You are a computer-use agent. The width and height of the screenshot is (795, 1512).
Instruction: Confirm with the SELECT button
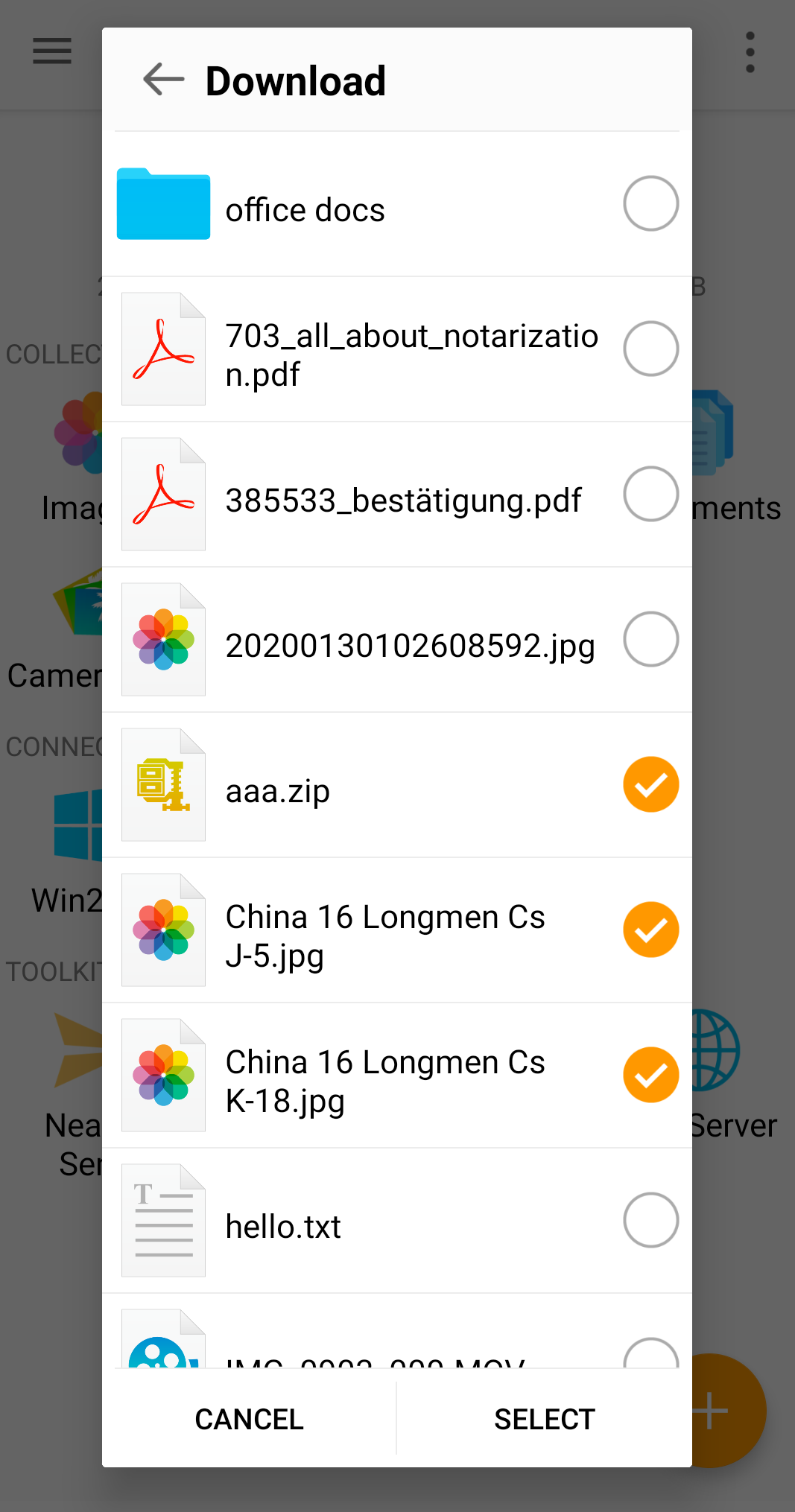pyautogui.click(x=545, y=1419)
